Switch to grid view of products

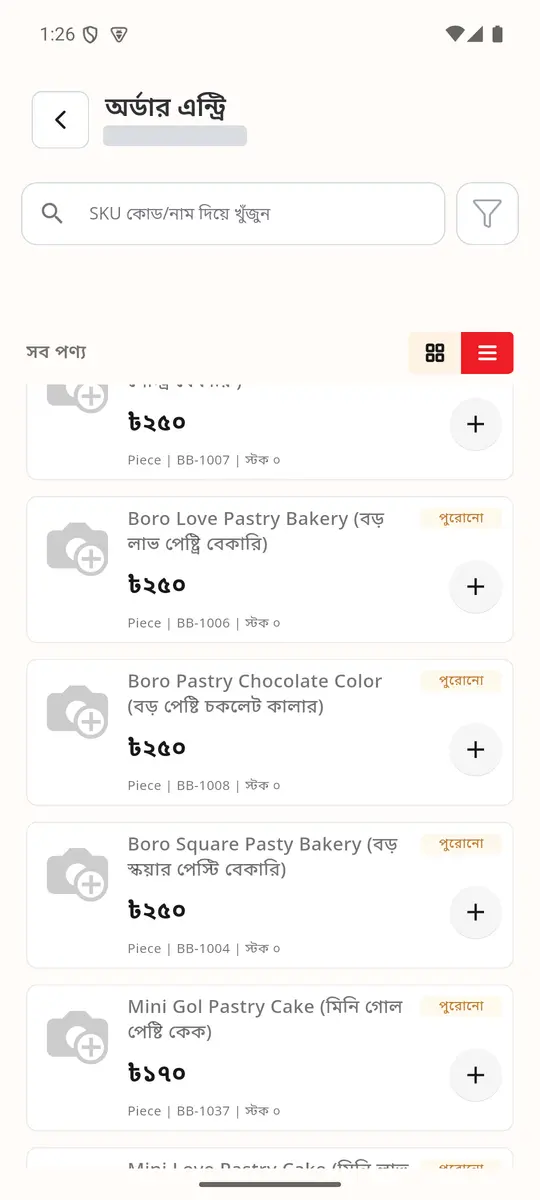(x=435, y=353)
